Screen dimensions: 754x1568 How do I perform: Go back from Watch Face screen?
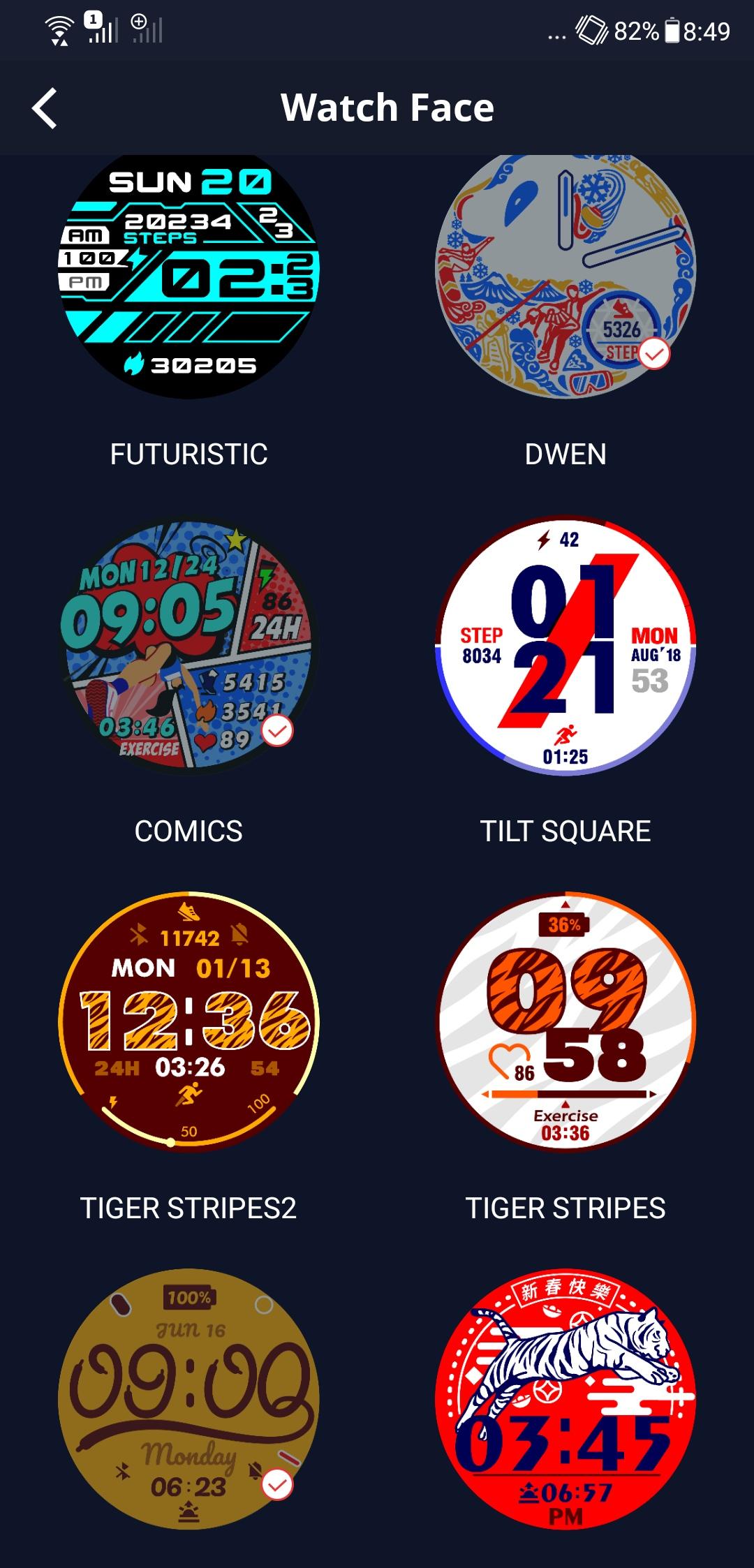pos(45,108)
